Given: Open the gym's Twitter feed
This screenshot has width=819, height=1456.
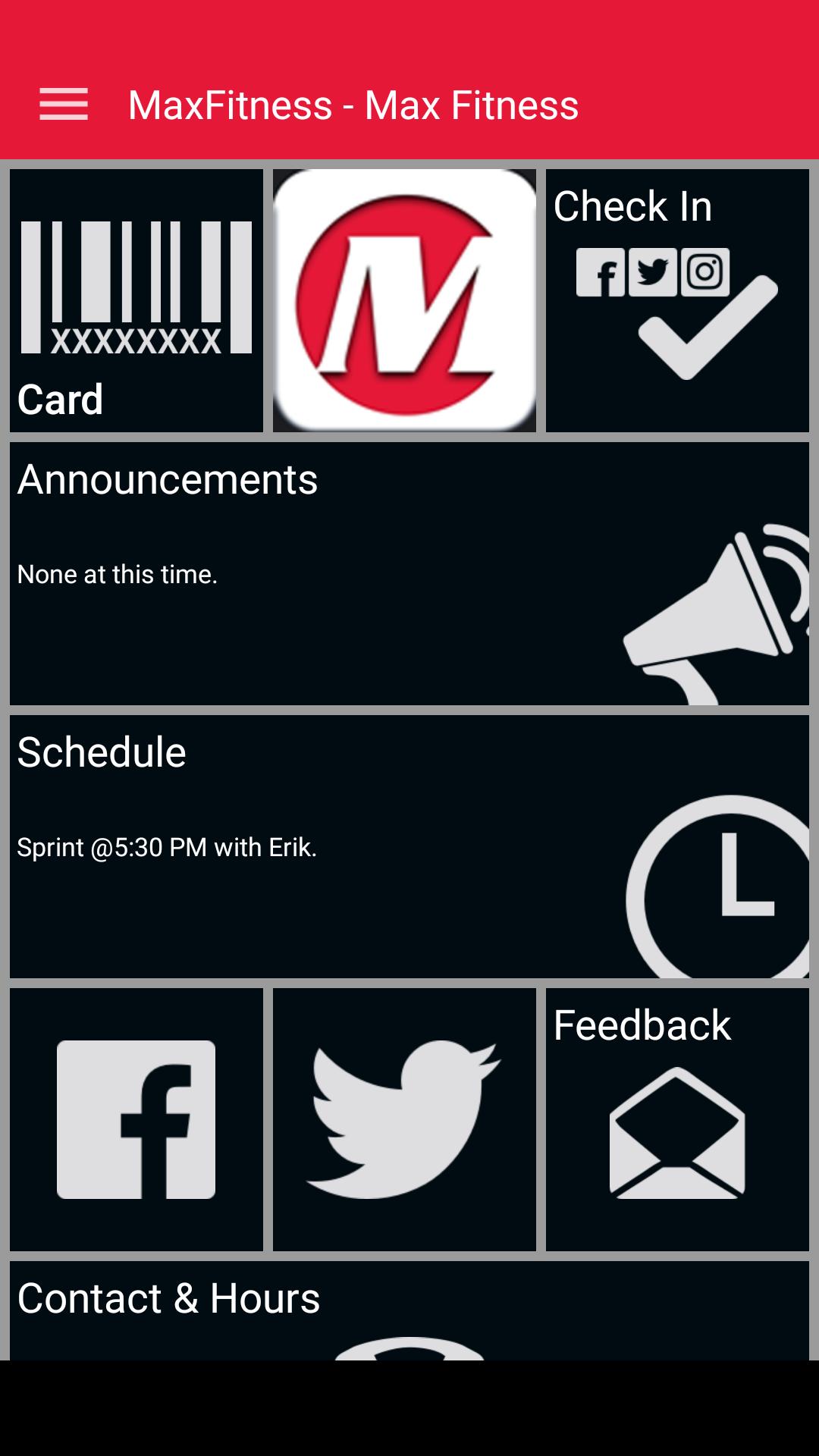Looking at the screenshot, I should tap(404, 1119).
